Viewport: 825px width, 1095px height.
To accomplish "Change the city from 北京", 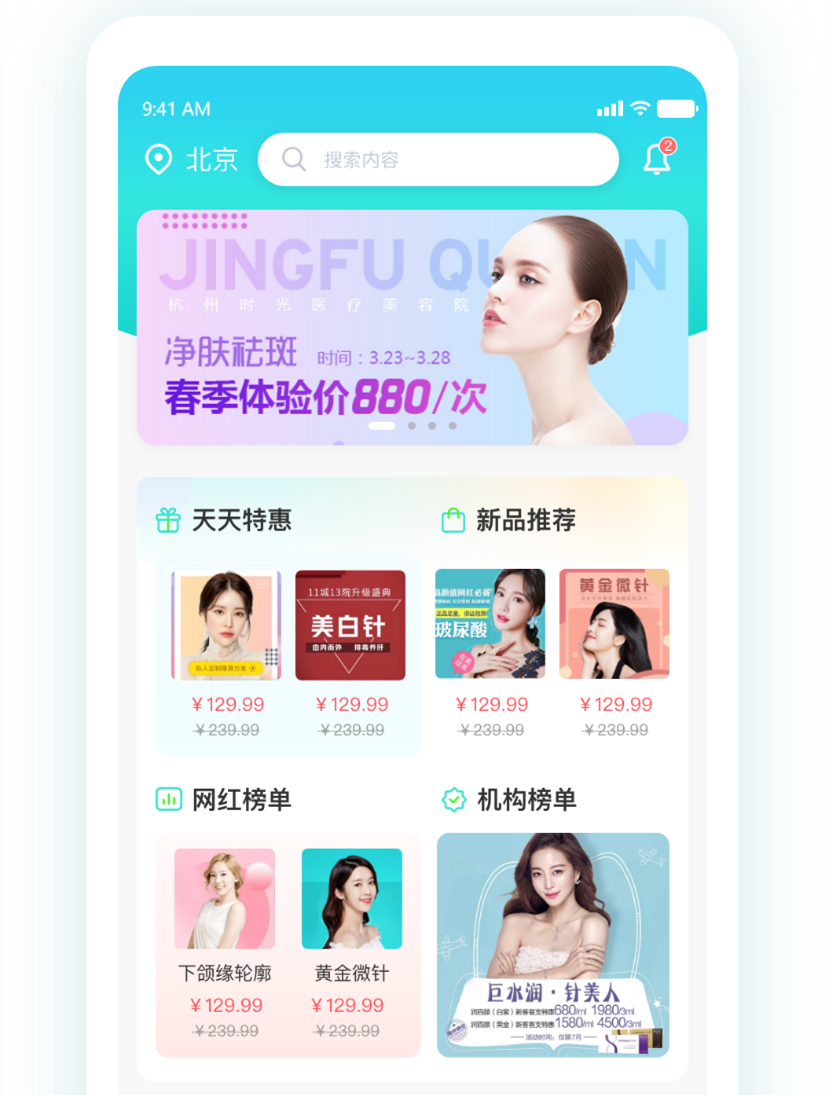I will pyautogui.click(x=192, y=159).
